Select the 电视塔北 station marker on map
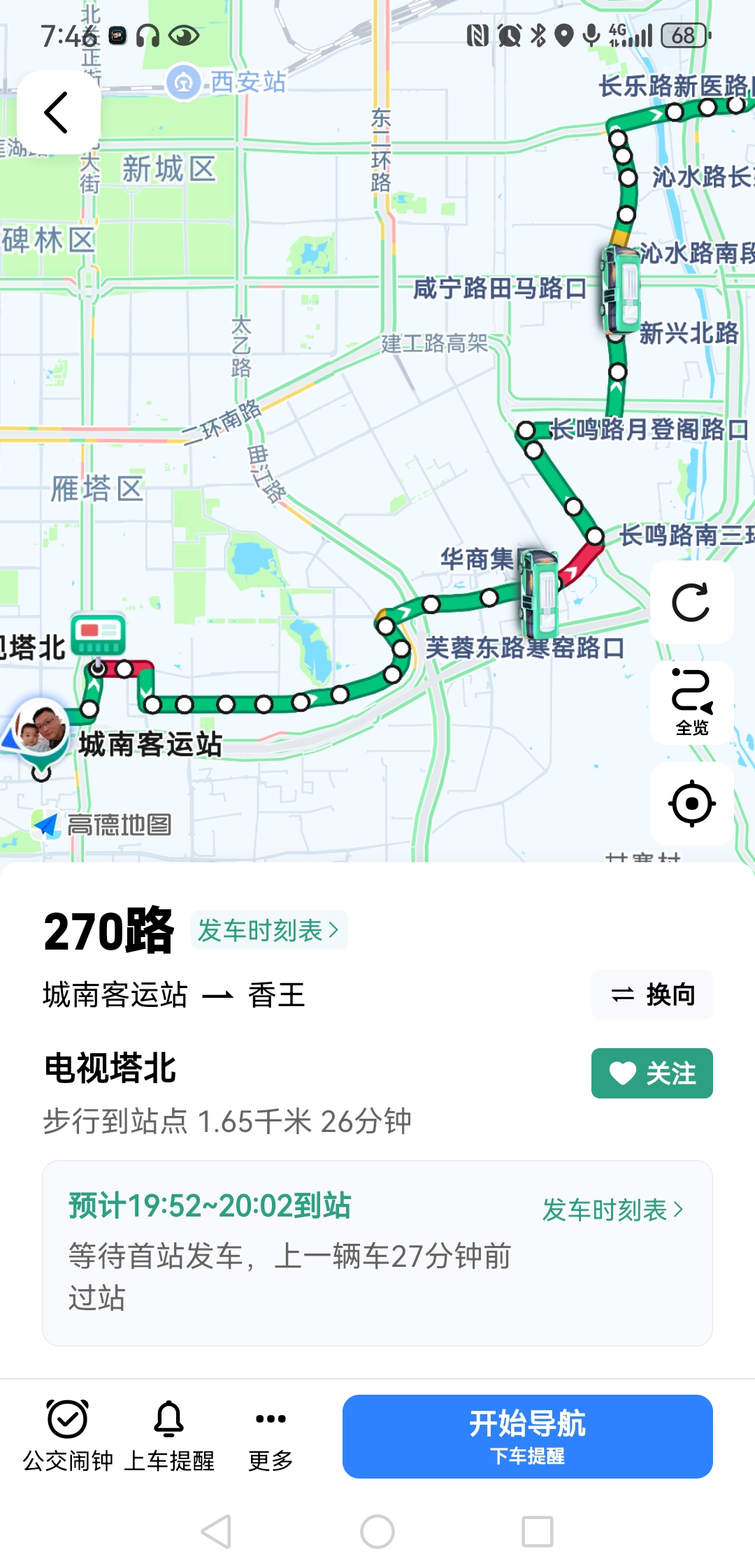The height and width of the screenshot is (1568, 755). pyautogui.click(x=99, y=636)
